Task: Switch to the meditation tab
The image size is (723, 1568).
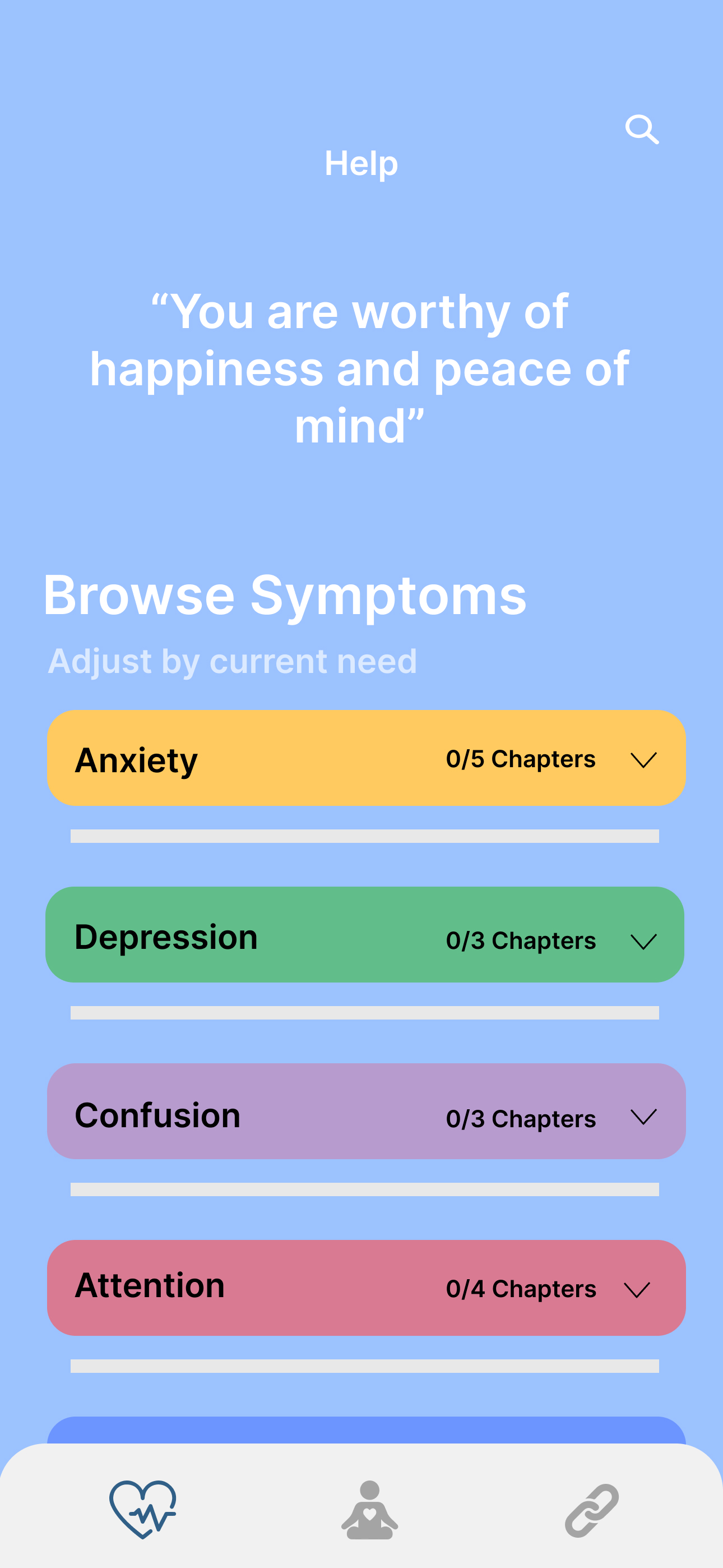Action: 369,1510
